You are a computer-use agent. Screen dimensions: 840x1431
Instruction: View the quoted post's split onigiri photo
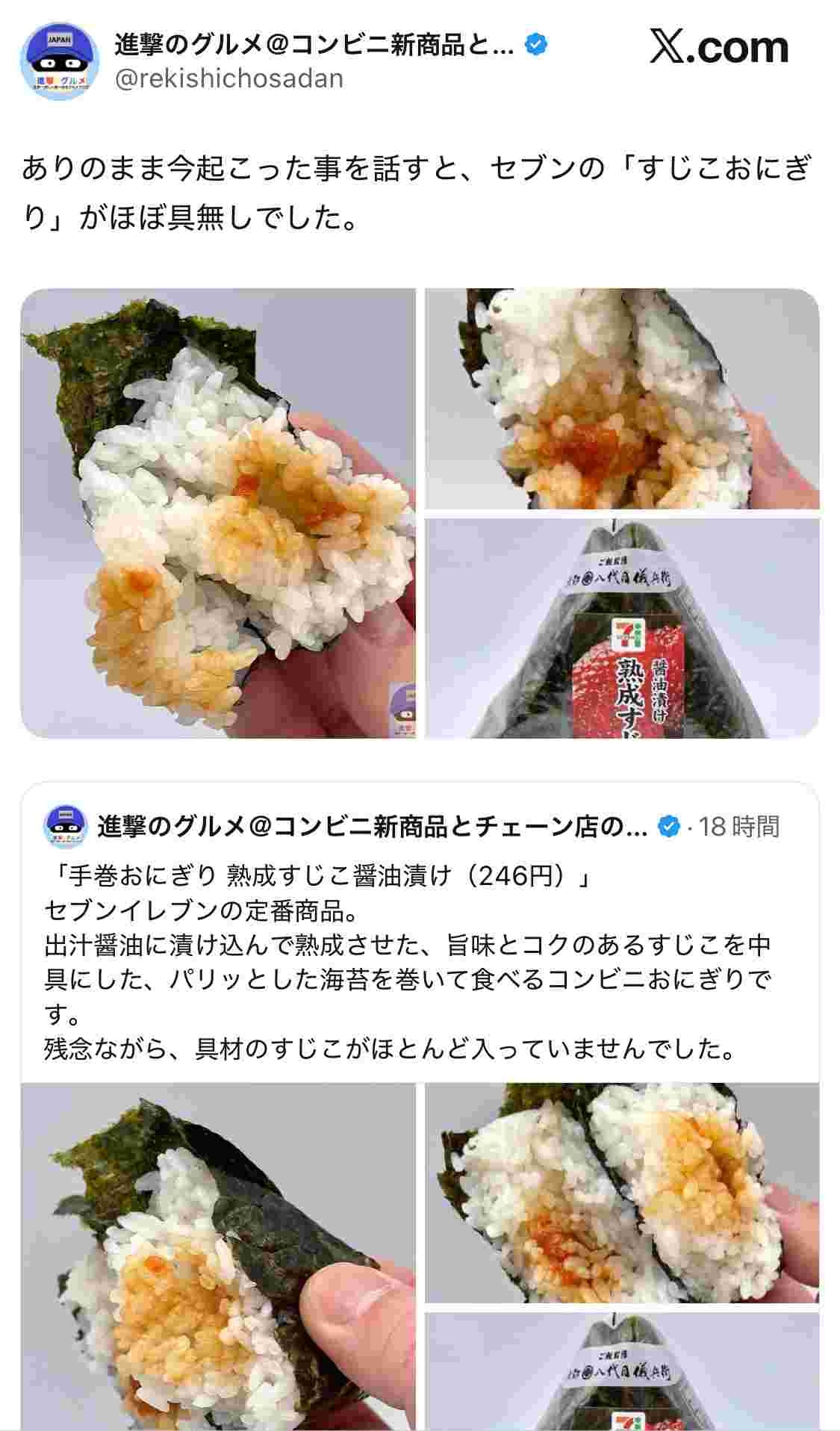[x=622, y=1192]
